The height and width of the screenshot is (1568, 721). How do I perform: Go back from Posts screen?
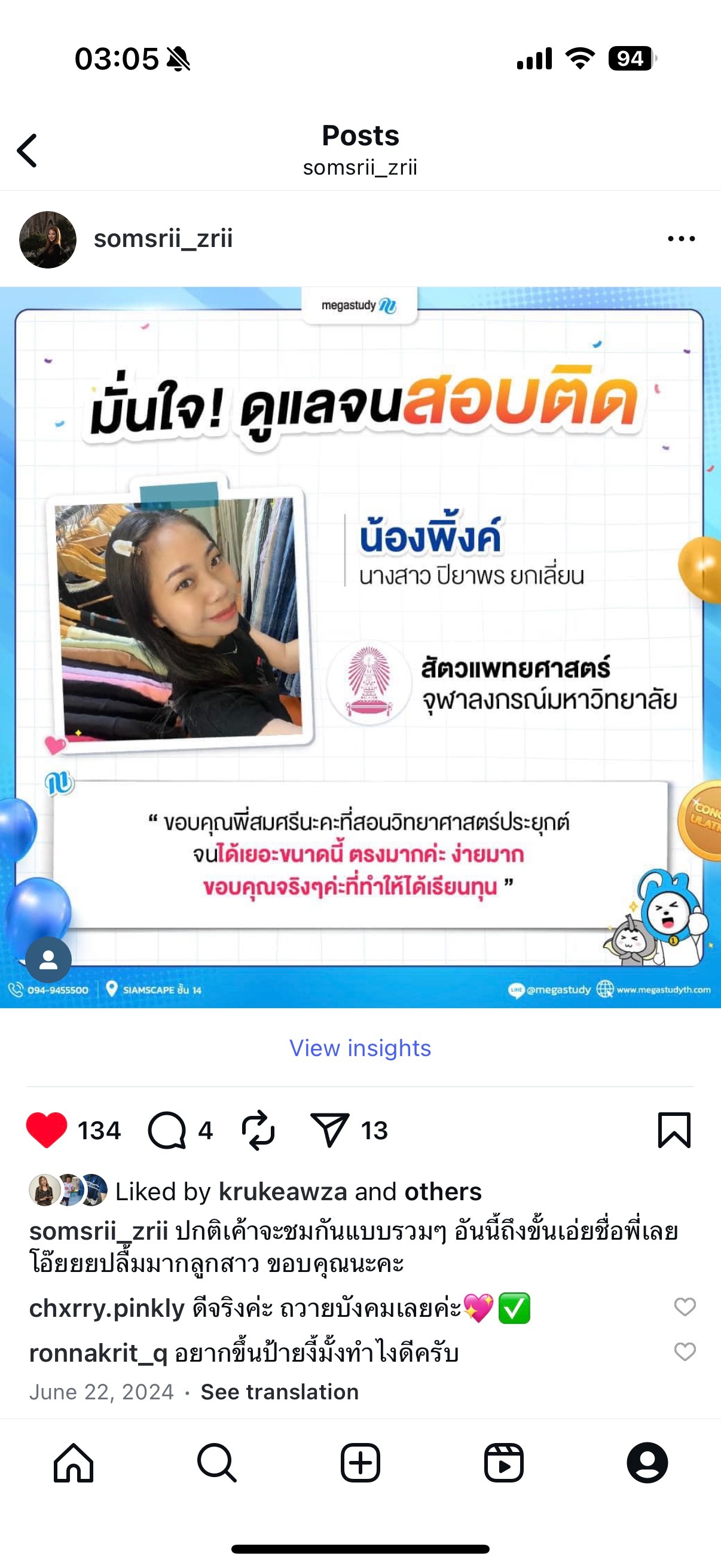click(x=27, y=150)
